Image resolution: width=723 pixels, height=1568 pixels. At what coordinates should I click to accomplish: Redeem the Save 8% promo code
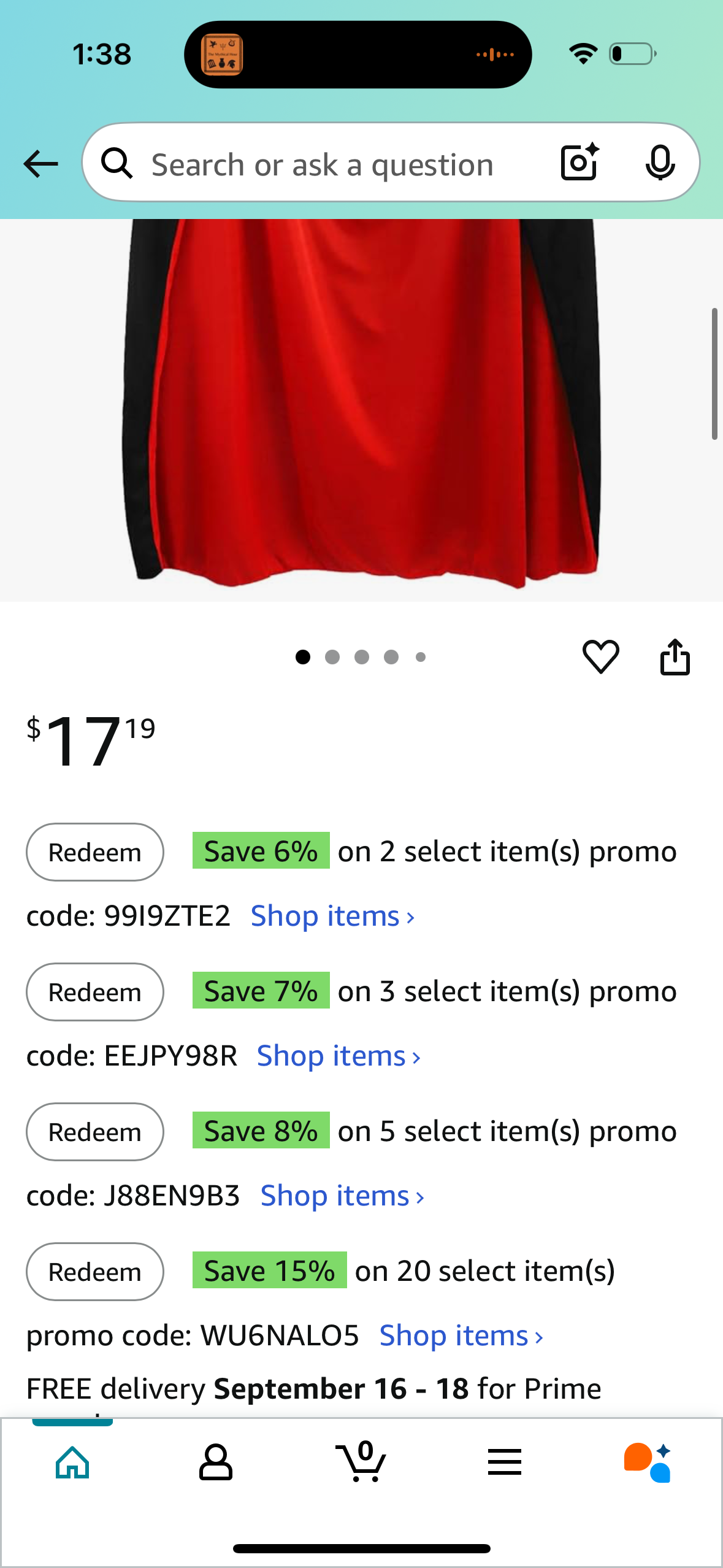(x=95, y=1132)
